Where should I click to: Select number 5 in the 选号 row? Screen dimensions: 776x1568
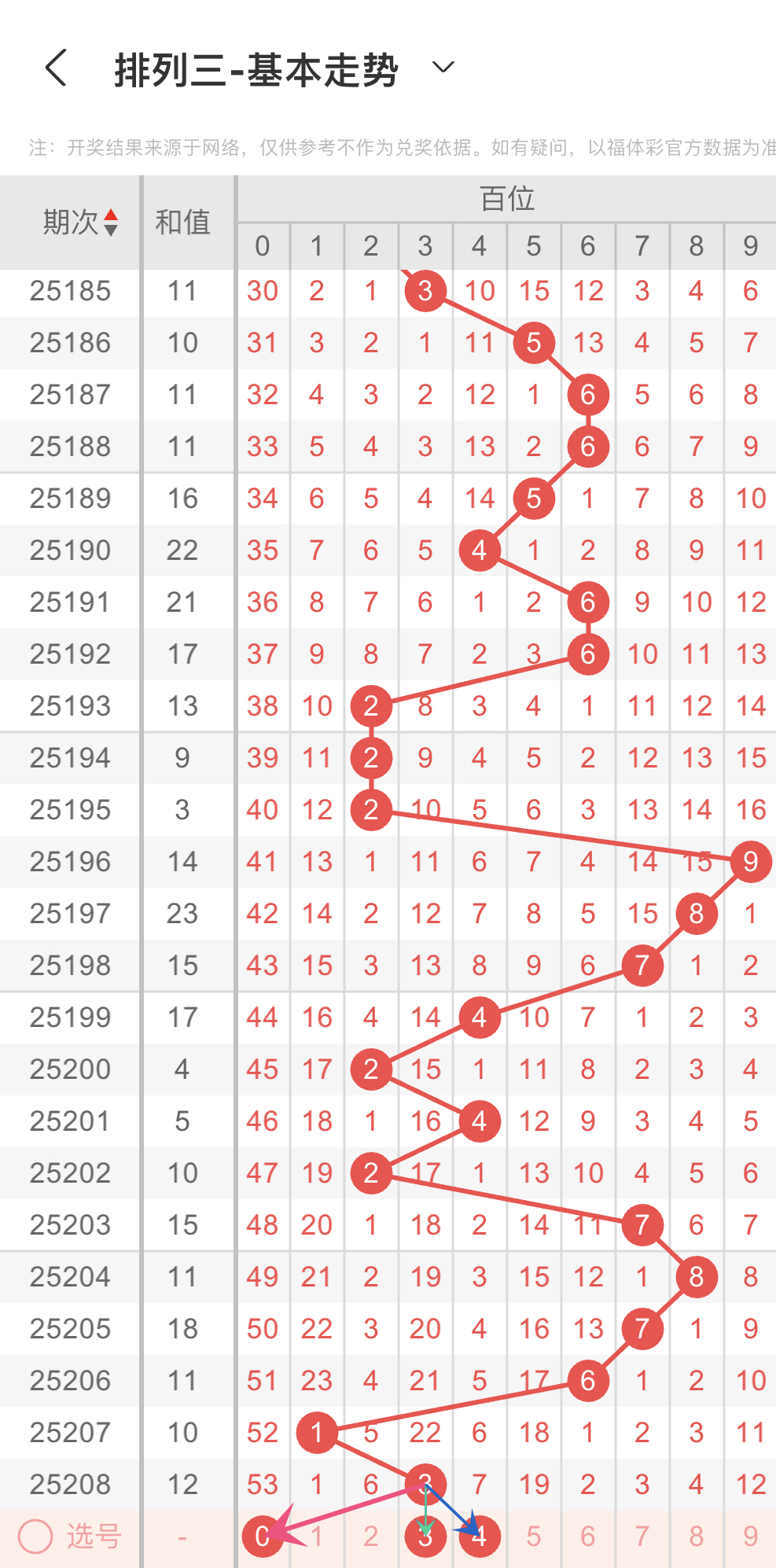(534, 1536)
